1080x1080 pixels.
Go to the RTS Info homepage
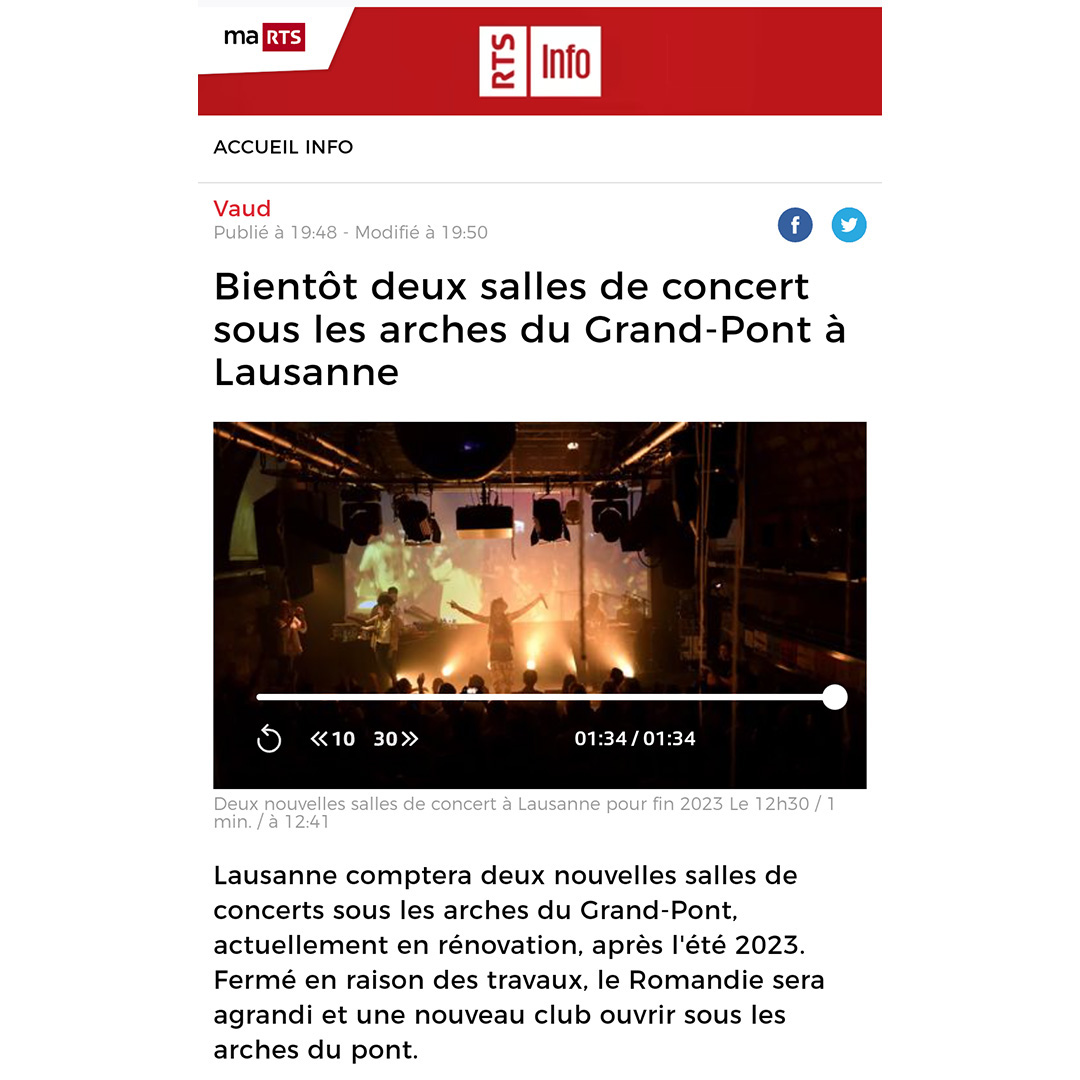click(540, 61)
